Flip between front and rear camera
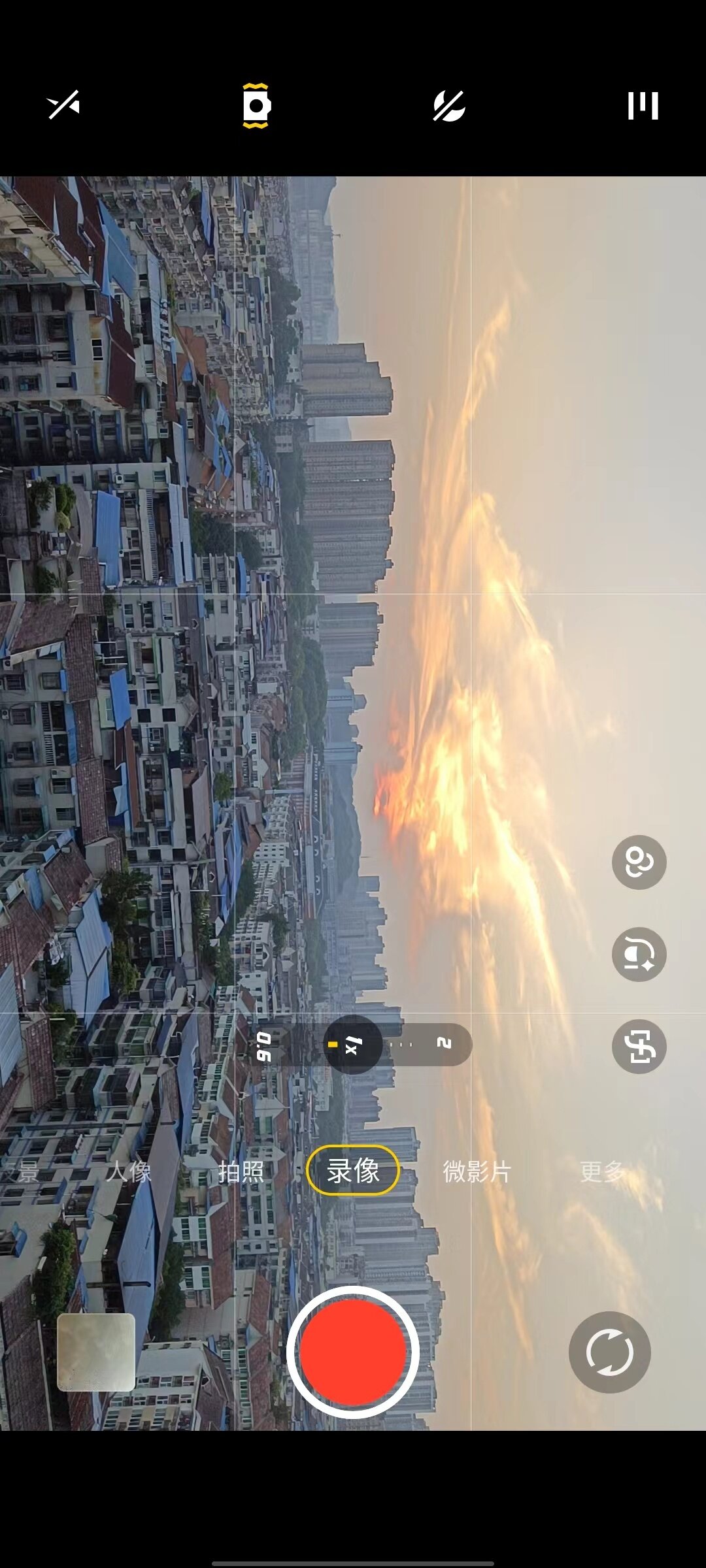 pos(609,1352)
